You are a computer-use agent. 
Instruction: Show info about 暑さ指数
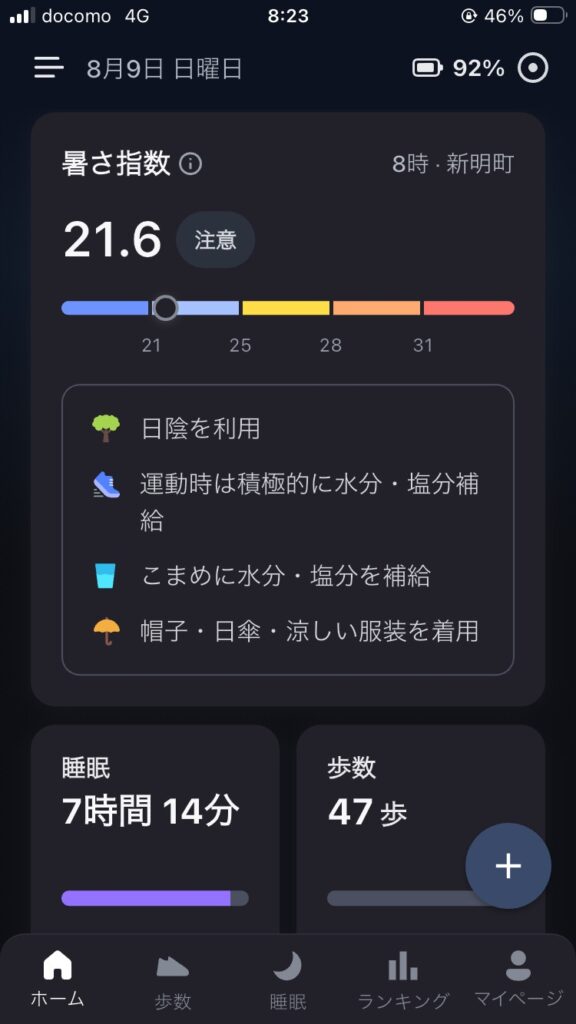click(x=190, y=164)
